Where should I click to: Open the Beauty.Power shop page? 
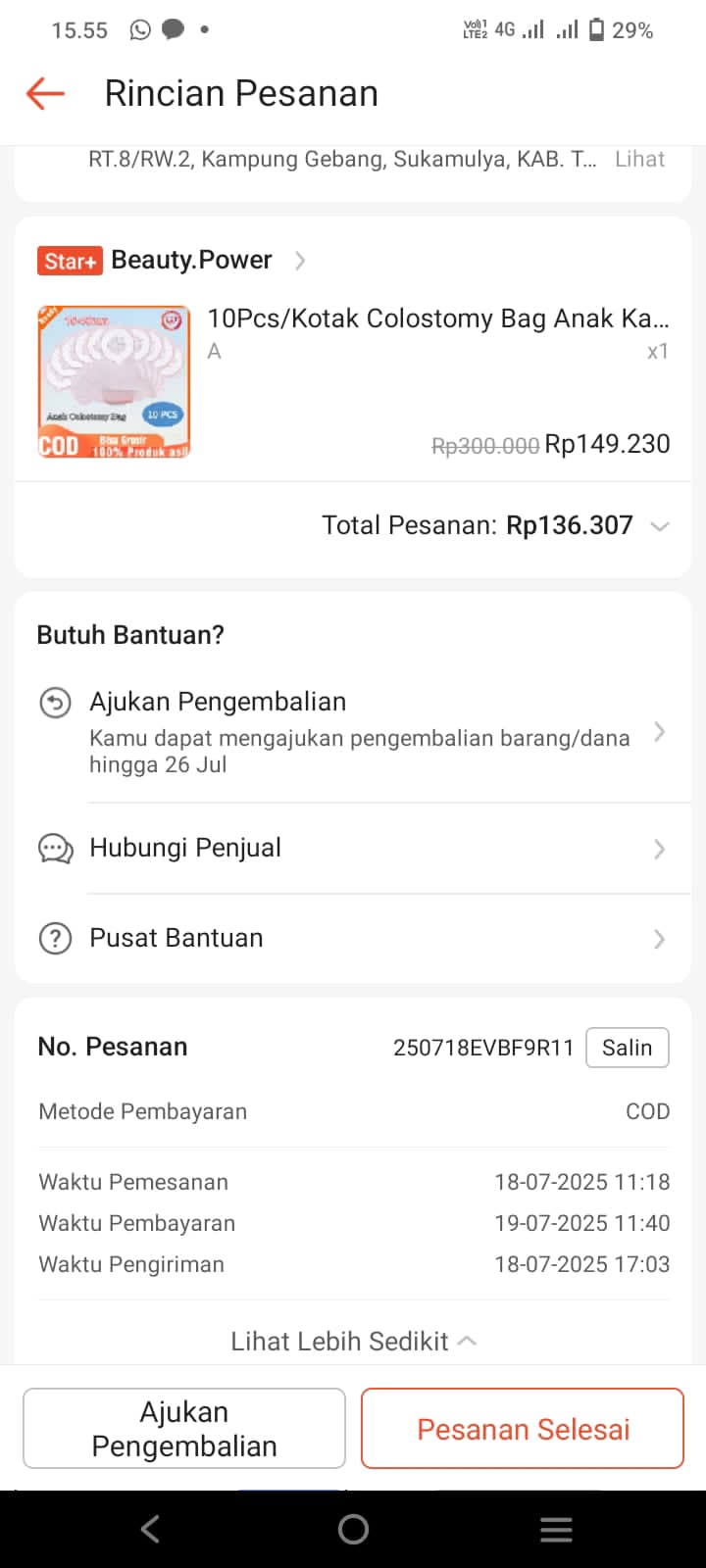(x=191, y=260)
